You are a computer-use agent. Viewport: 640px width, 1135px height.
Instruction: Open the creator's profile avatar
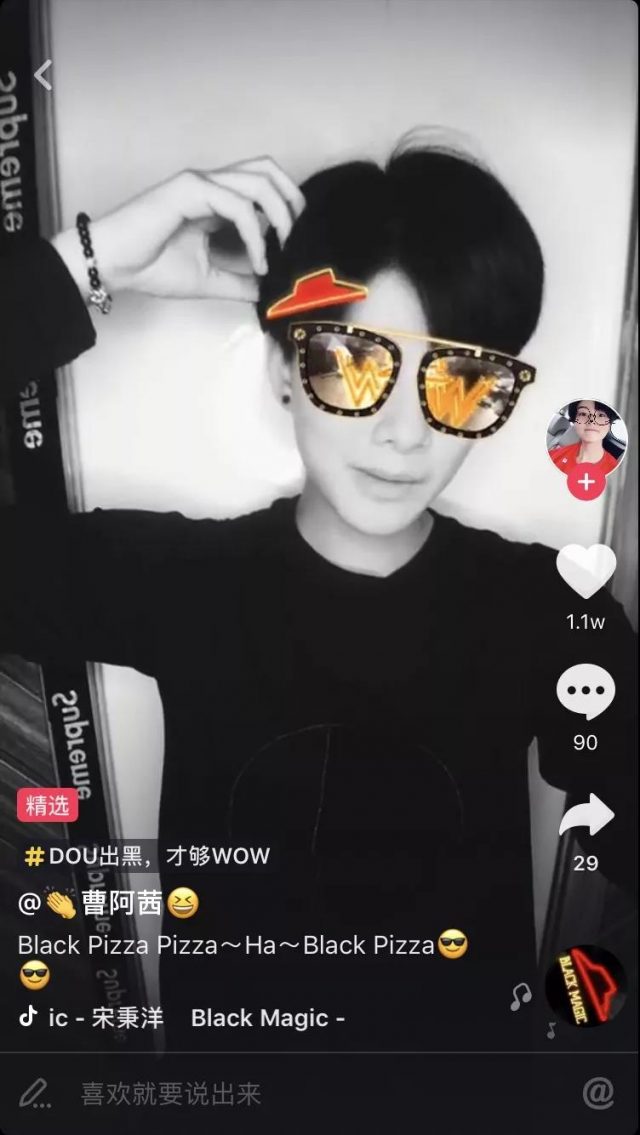point(586,437)
